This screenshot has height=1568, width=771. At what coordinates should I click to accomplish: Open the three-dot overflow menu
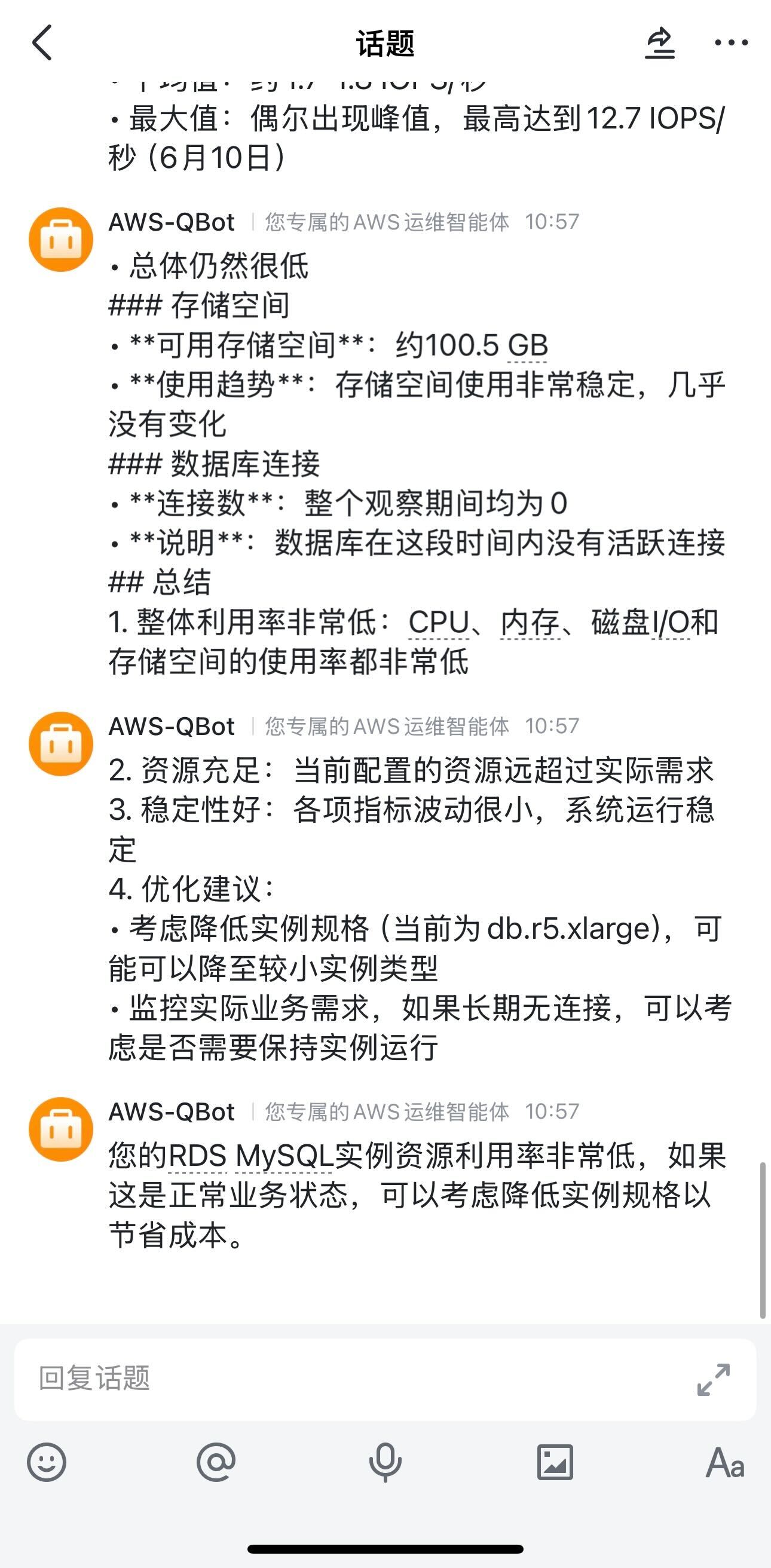click(x=731, y=42)
